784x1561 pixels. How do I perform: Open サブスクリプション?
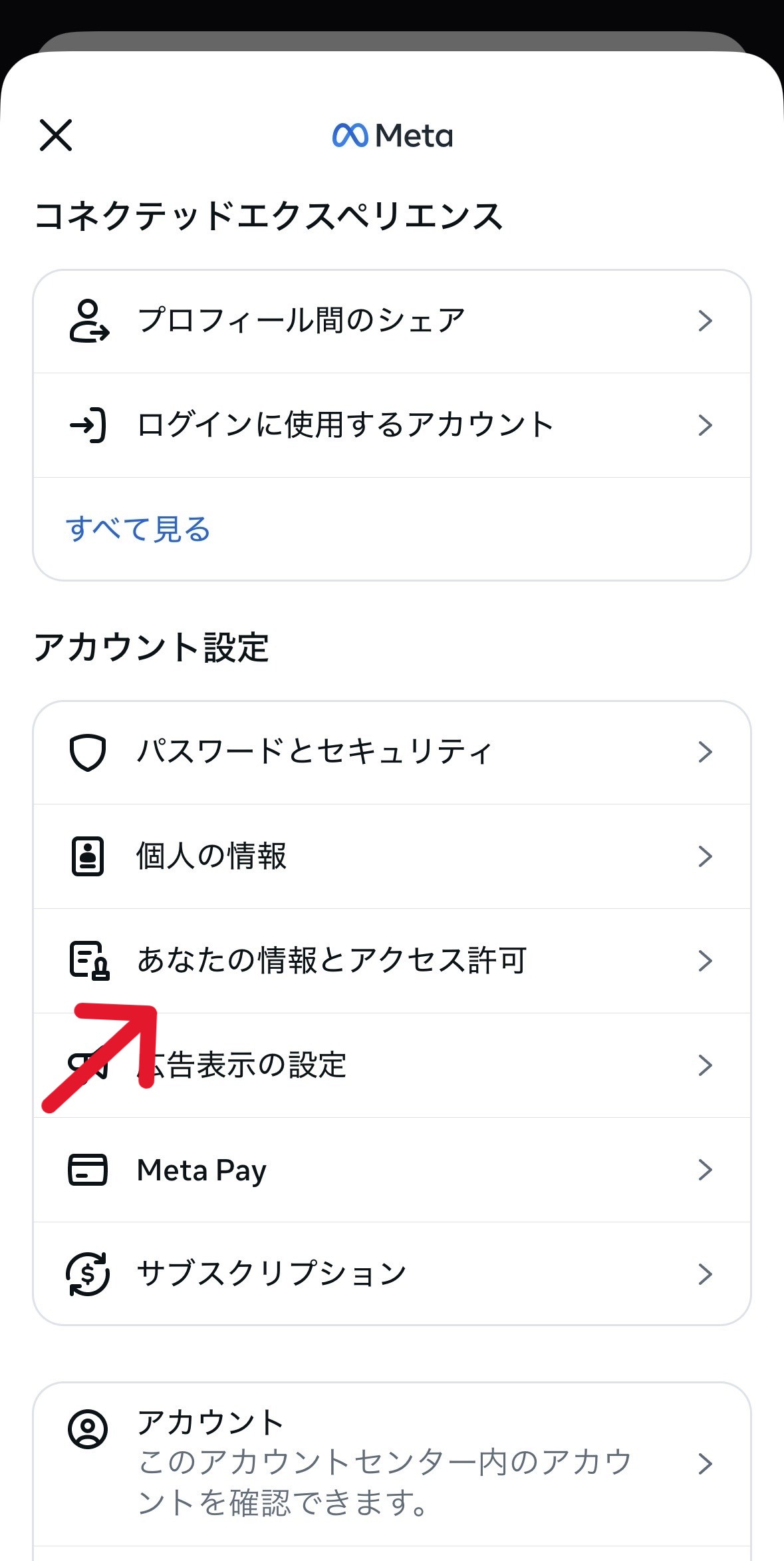tap(392, 1274)
